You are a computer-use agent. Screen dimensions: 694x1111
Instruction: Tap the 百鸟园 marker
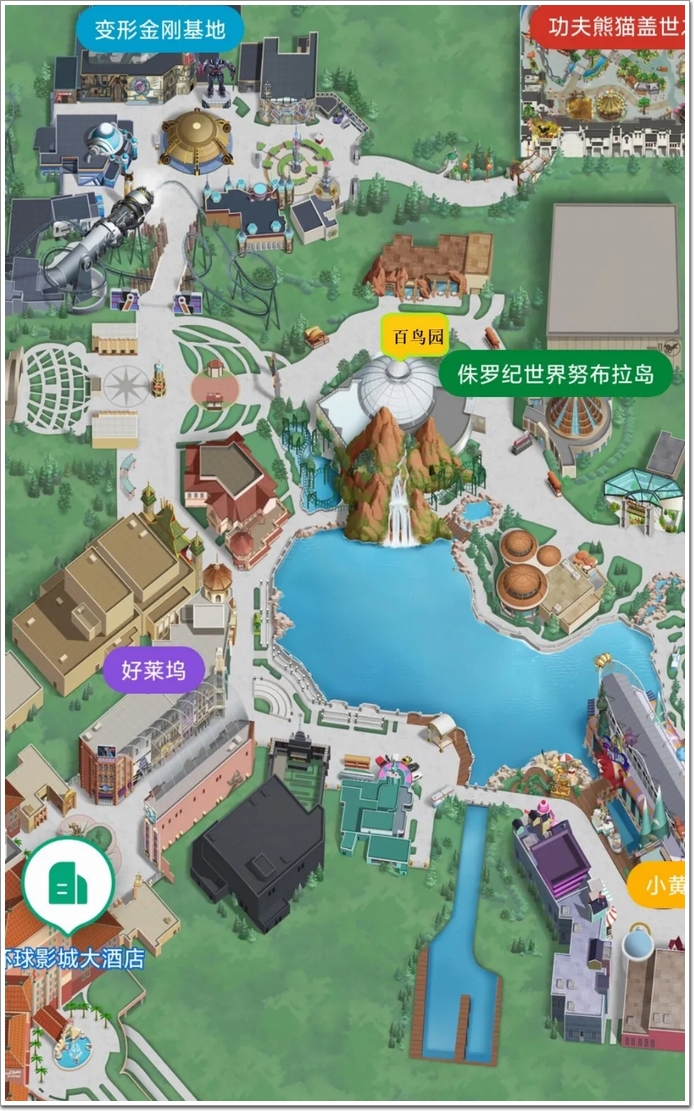[x=417, y=337]
